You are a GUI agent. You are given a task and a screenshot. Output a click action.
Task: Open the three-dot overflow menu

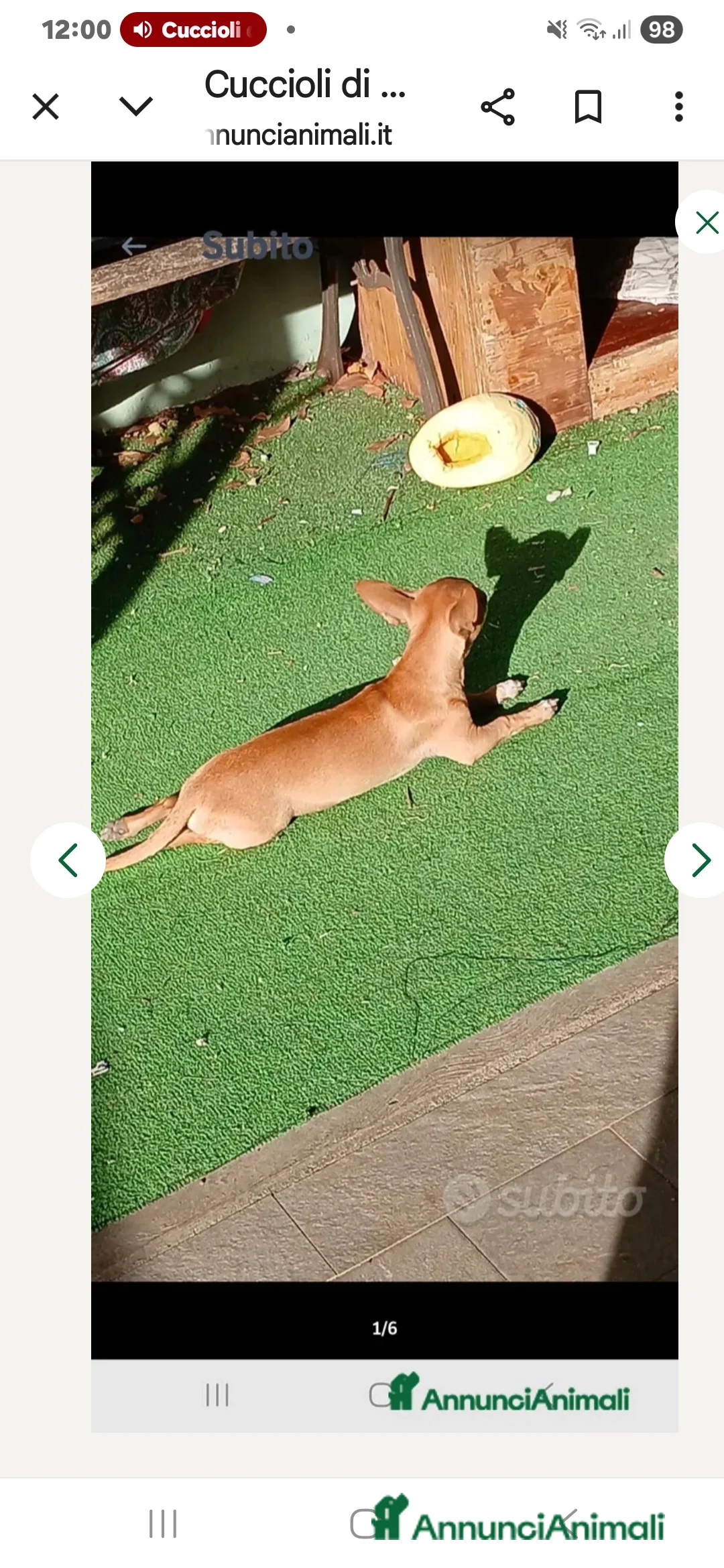(678, 106)
